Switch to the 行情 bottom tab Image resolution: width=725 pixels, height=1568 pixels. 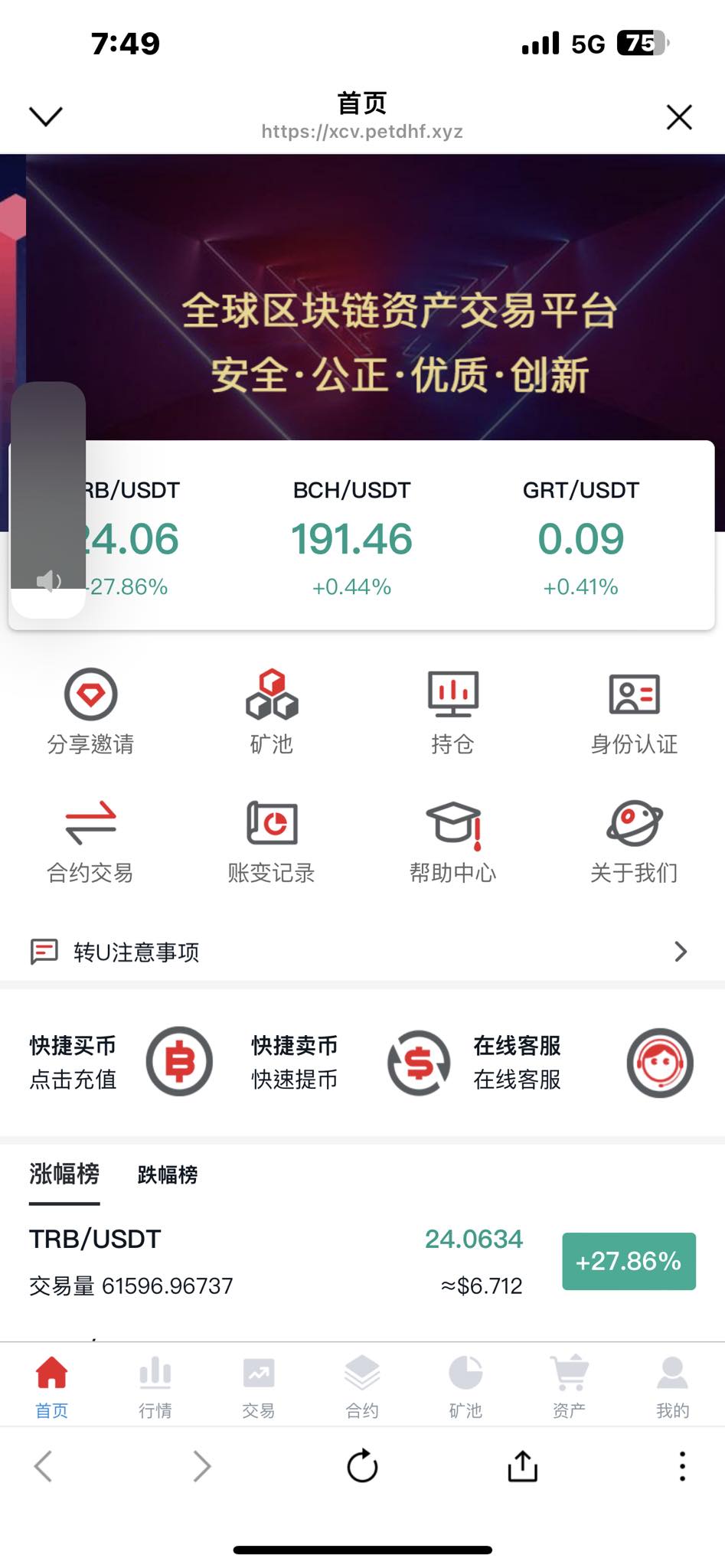point(155,1387)
